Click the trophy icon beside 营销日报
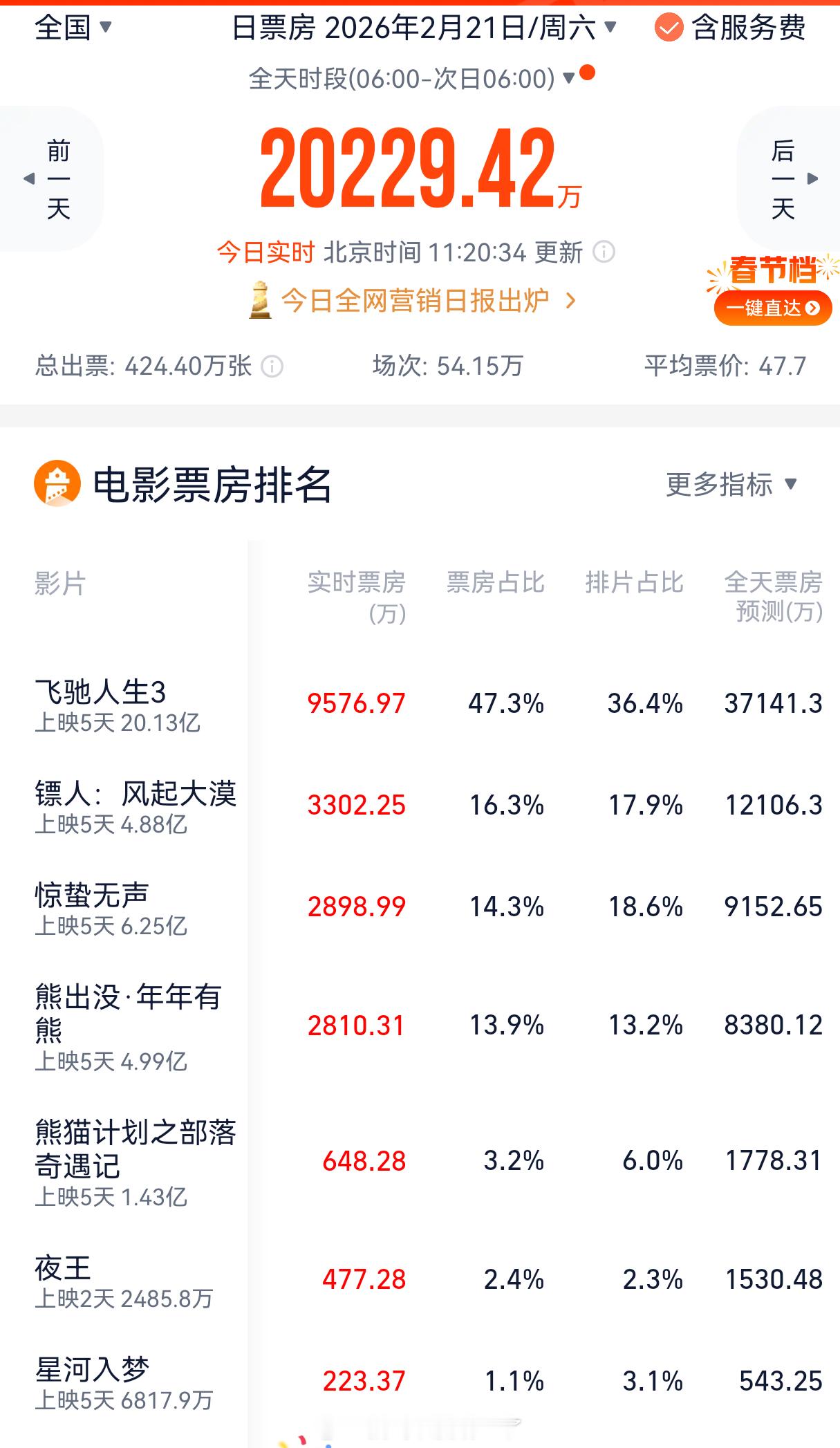The width and height of the screenshot is (840, 1448). tap(263, 300)
